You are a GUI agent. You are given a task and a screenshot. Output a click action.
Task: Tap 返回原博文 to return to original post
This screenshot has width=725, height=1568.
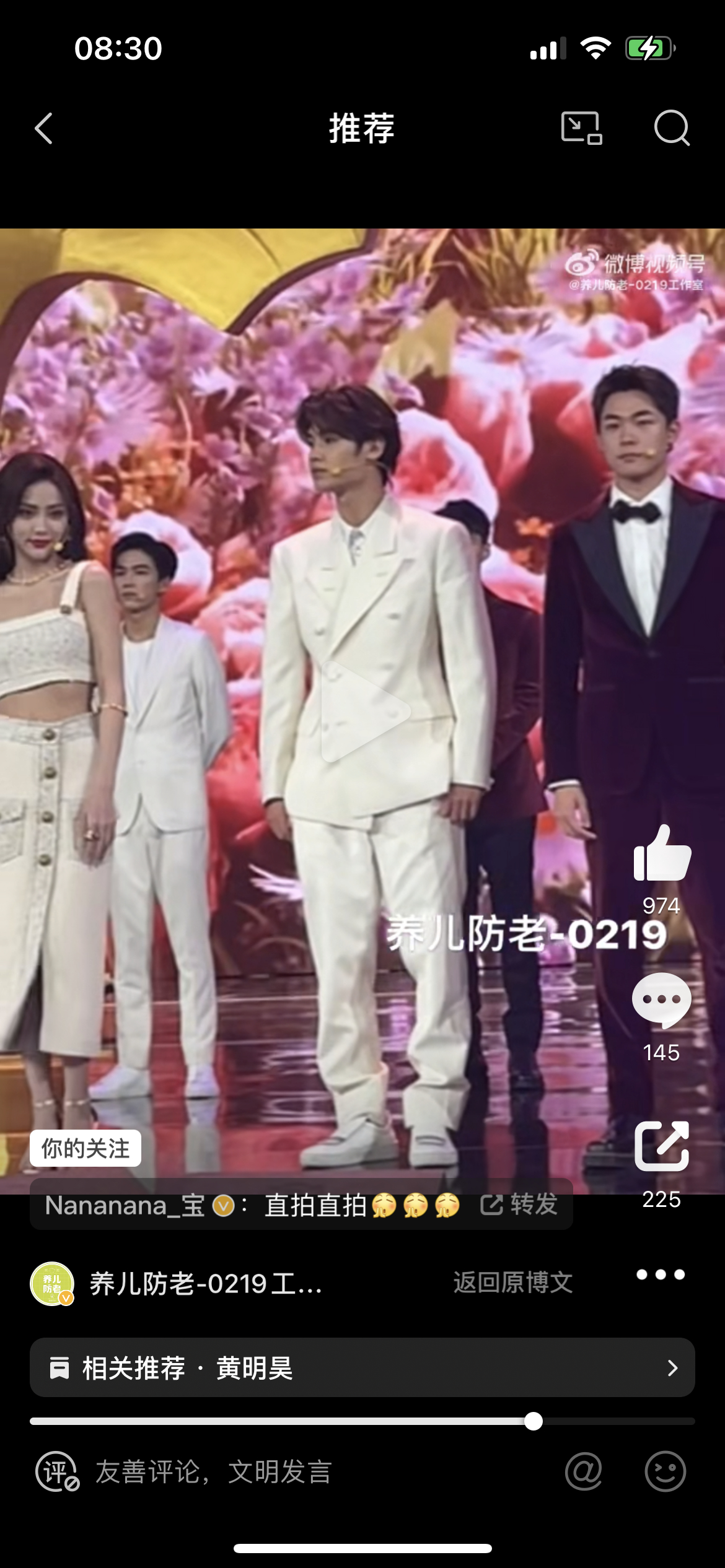click(512, 1283)
